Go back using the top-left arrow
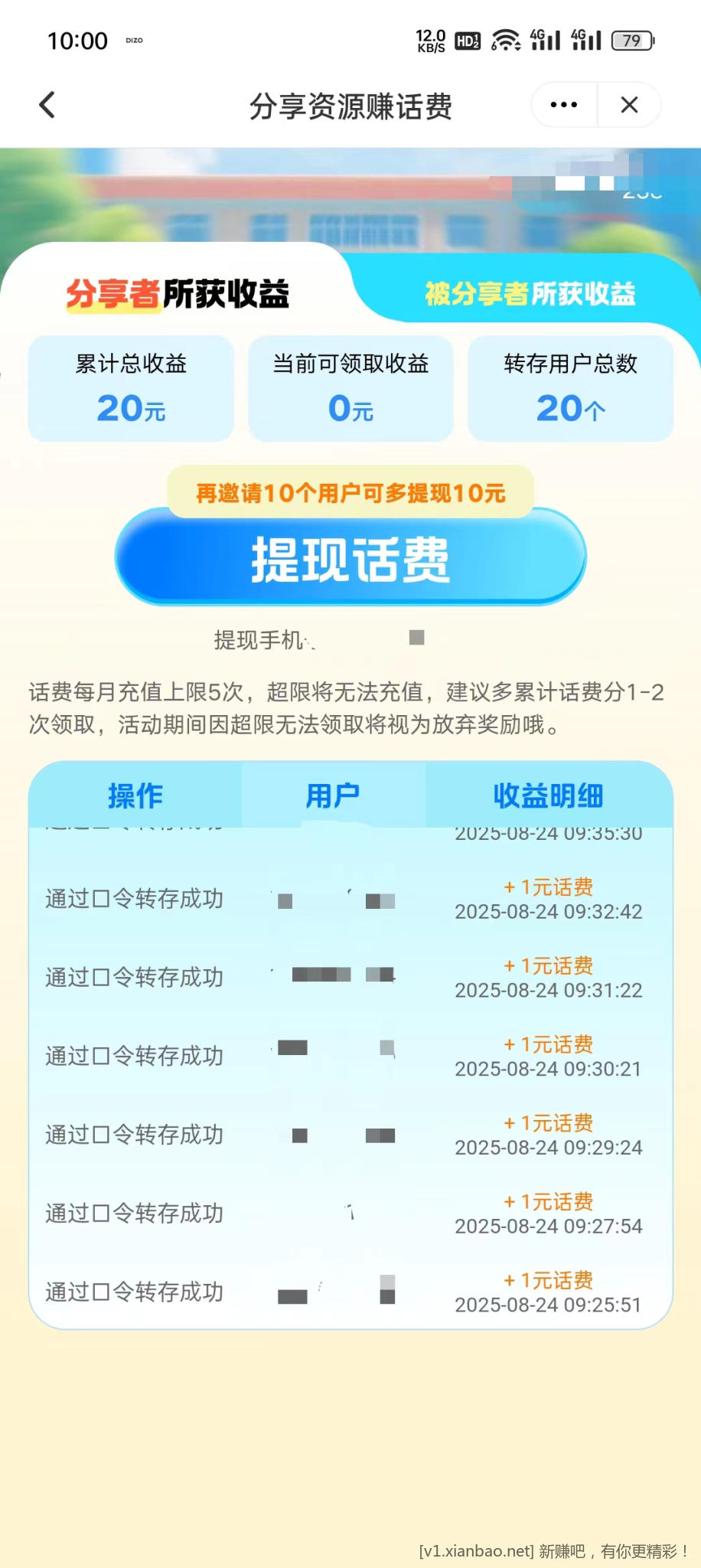This screenshot has height=1568, width=701. coord(47,105)
